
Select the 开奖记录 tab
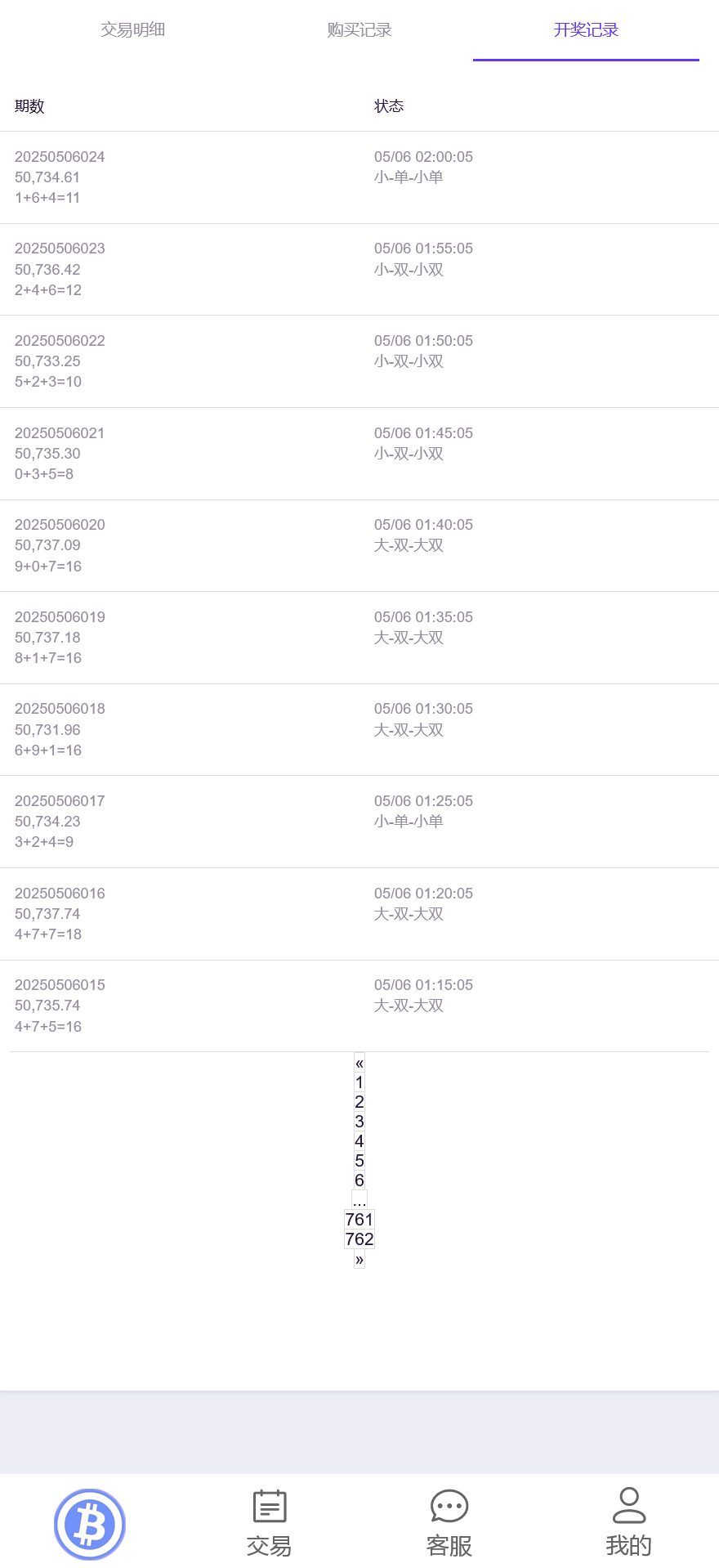tap(586, 29)
